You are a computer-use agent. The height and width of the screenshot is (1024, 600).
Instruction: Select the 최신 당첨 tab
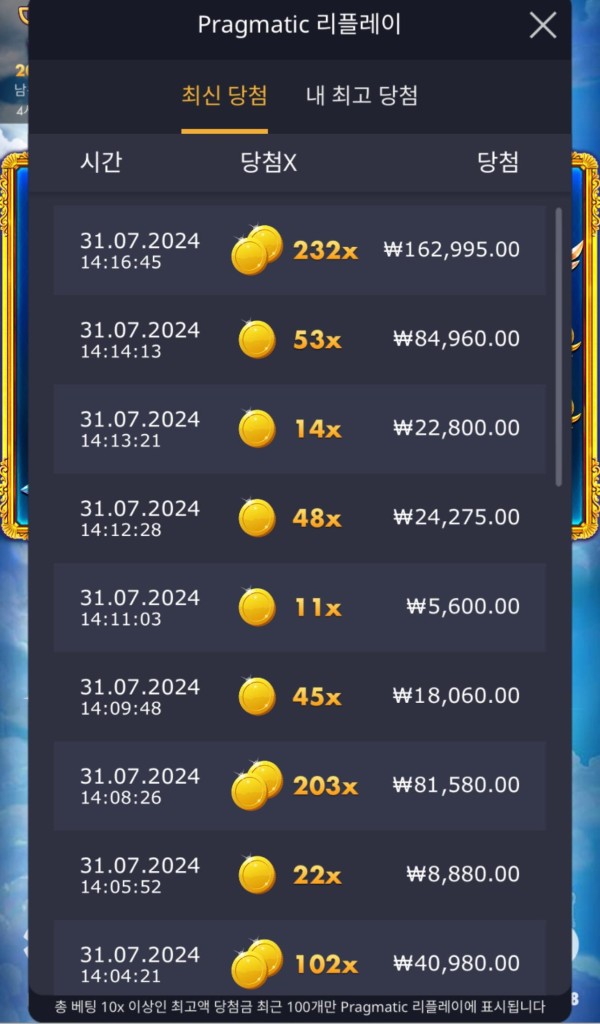224,96
